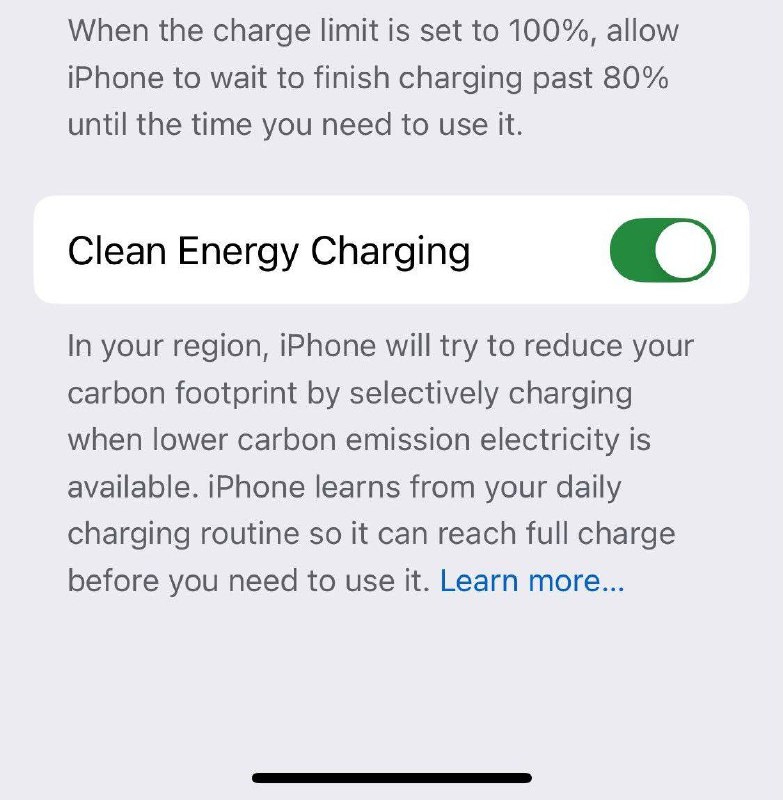783x800 pixels.
Task: Open the Learn more link
Action: click(532, 581)
